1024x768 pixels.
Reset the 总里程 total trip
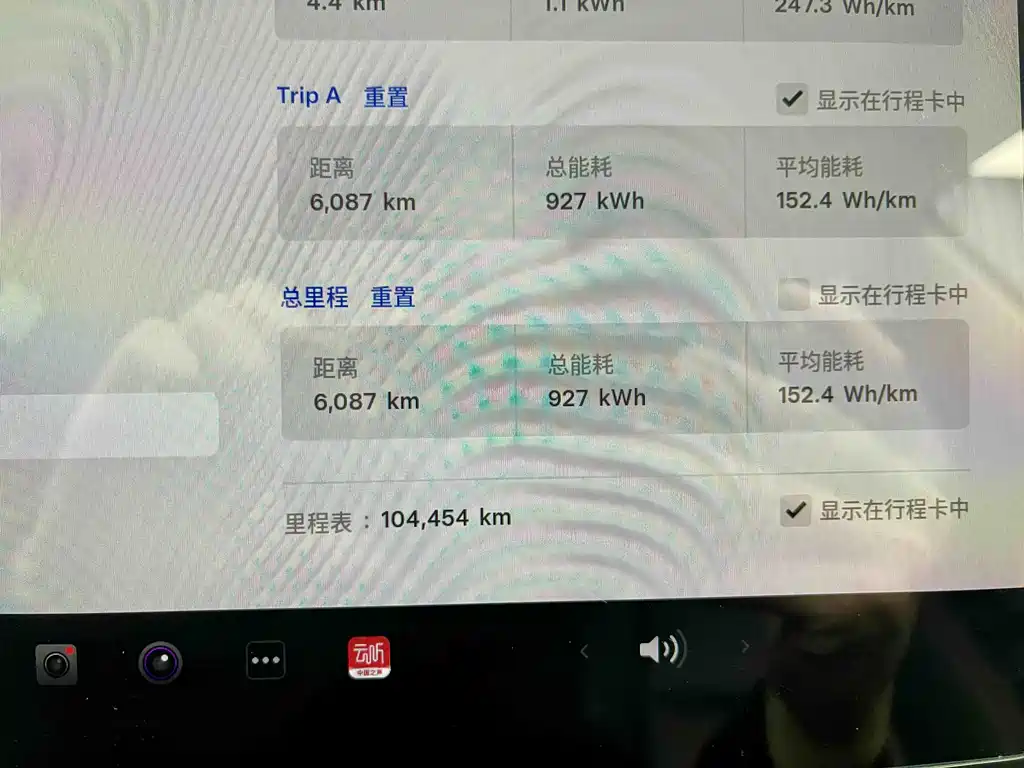393,297
